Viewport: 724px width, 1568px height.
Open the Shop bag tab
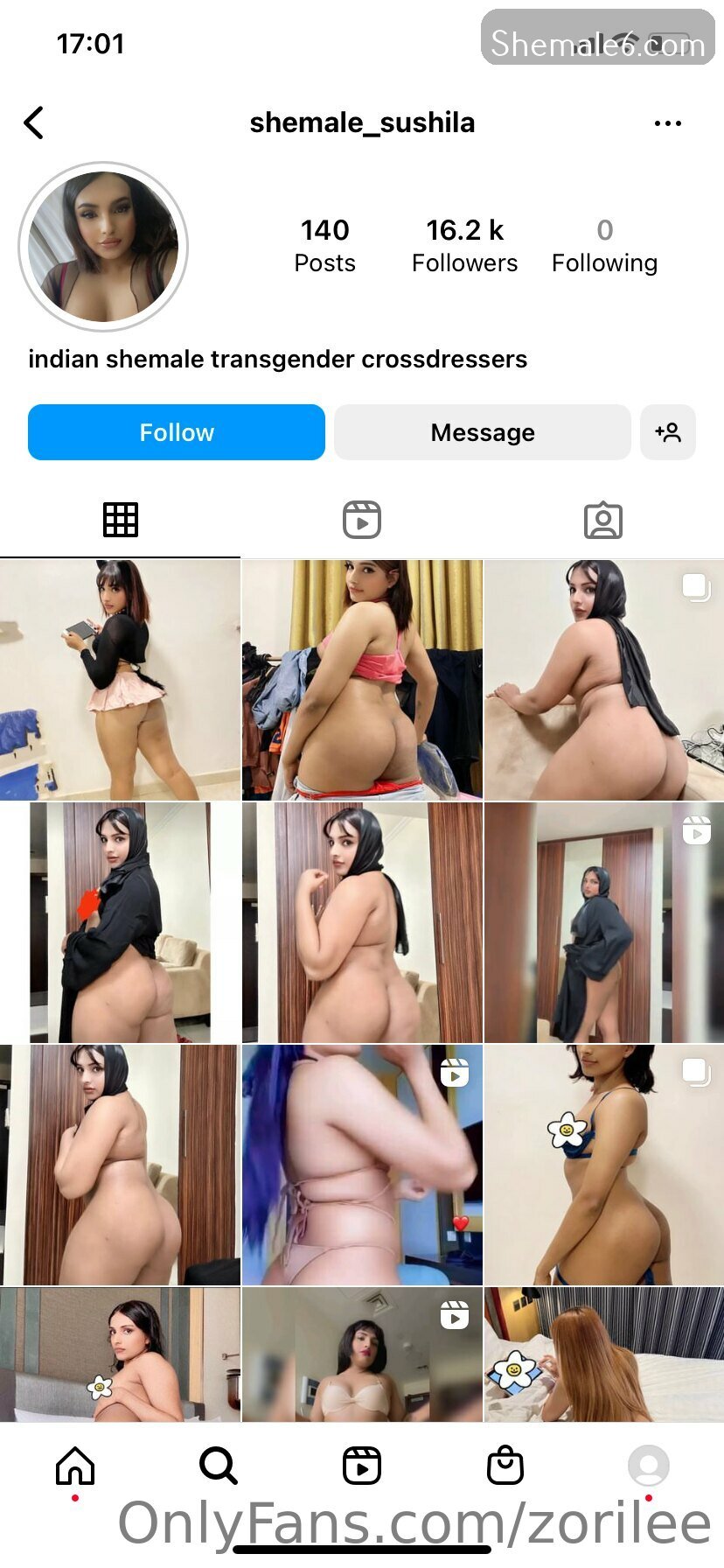[x=505, y=1465]
